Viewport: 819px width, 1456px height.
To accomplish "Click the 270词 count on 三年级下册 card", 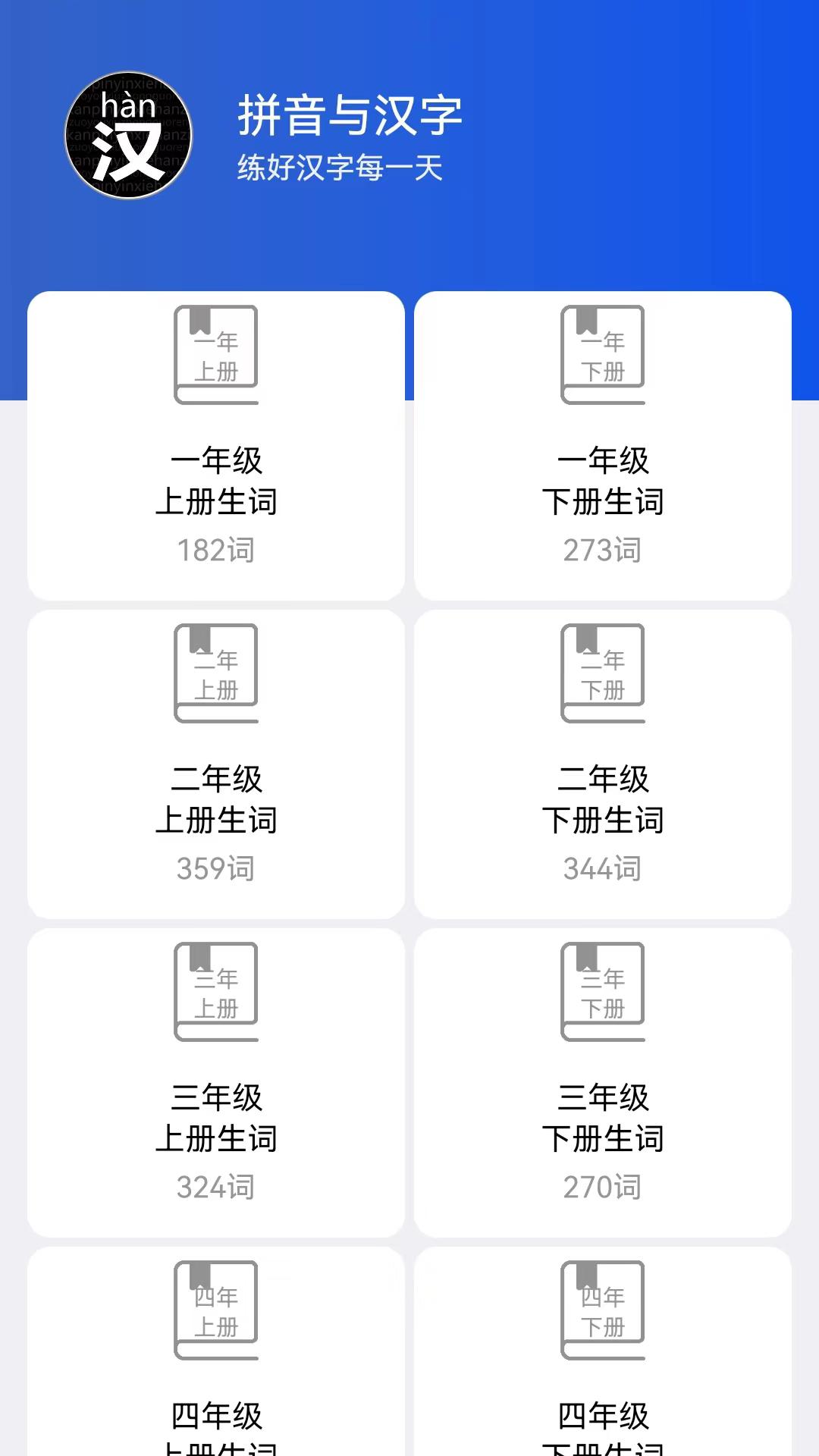I will point(601,1187).
